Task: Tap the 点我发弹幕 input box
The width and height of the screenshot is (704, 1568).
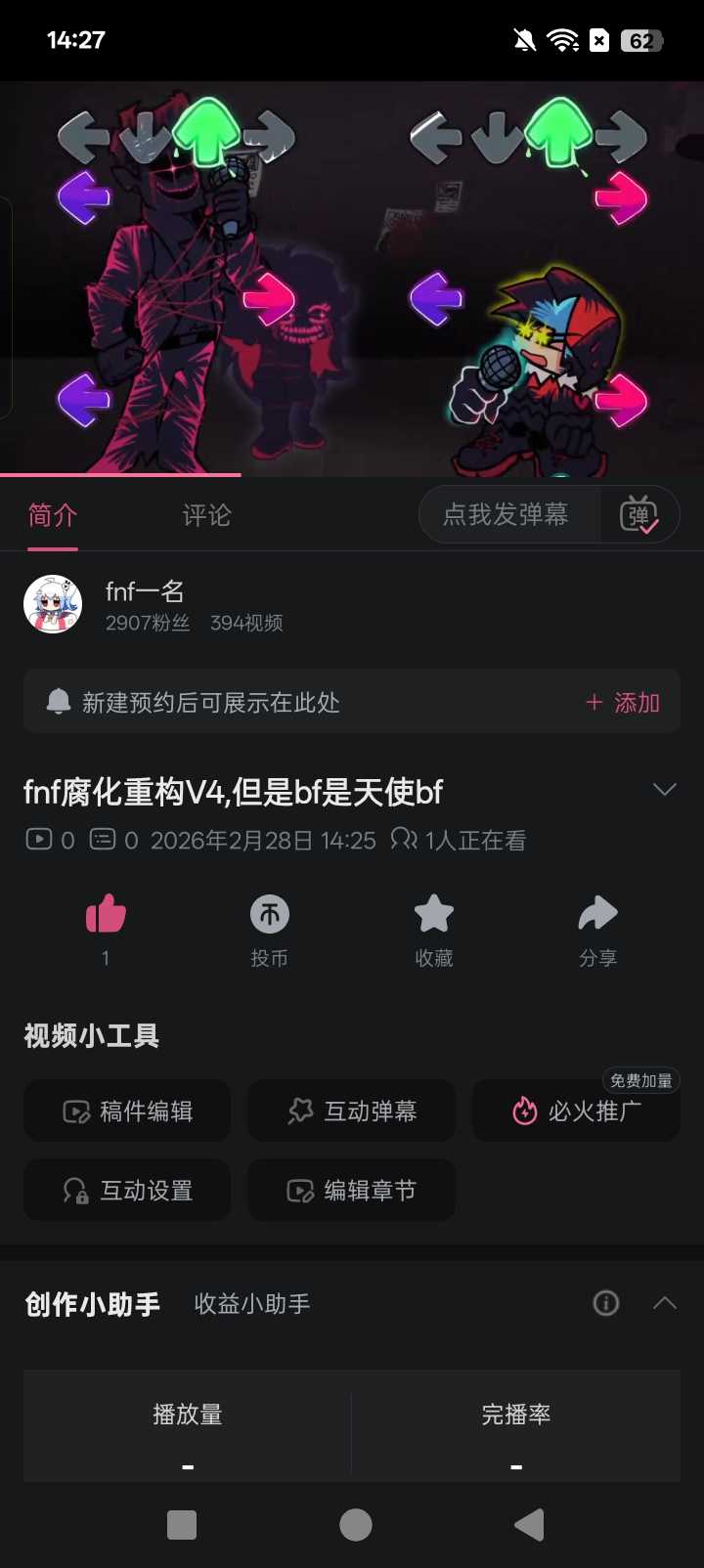Action: 506,514
